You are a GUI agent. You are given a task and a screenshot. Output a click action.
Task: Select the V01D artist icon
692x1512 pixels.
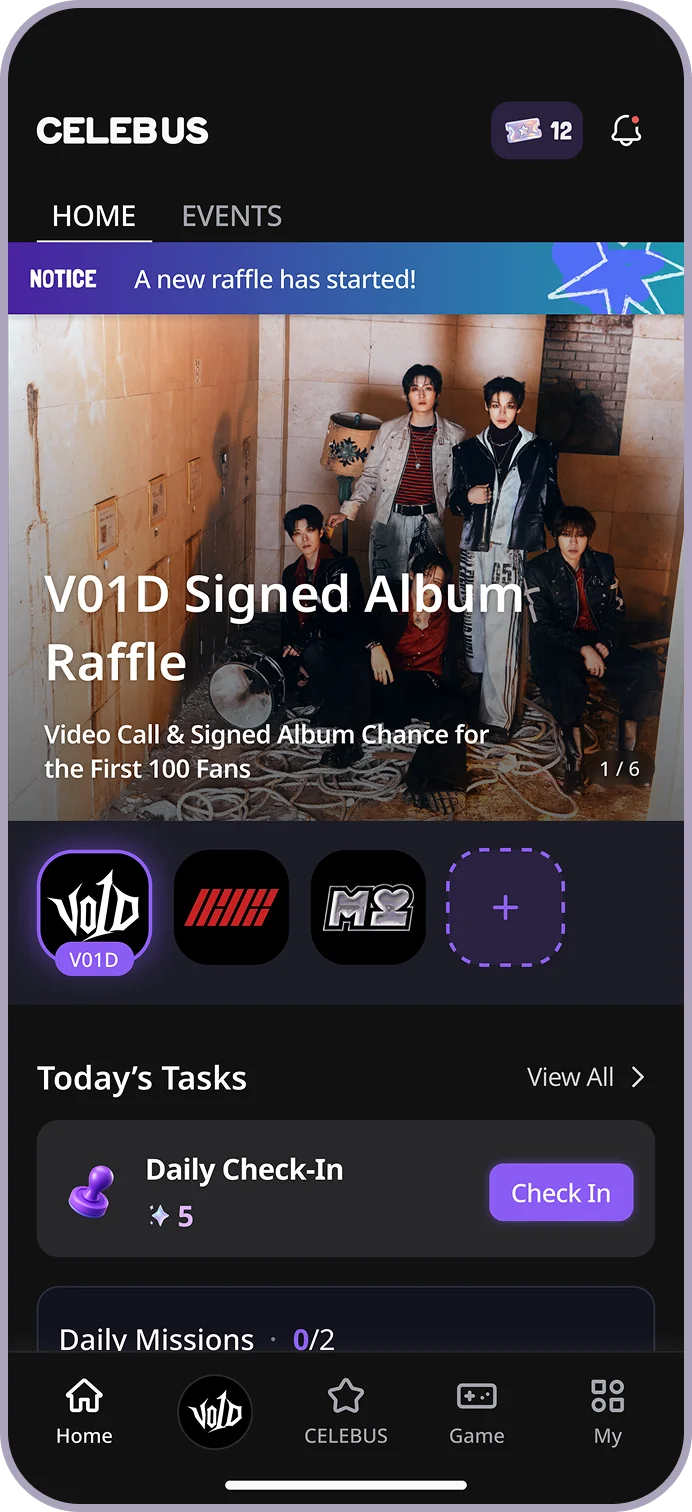(94, 908)
